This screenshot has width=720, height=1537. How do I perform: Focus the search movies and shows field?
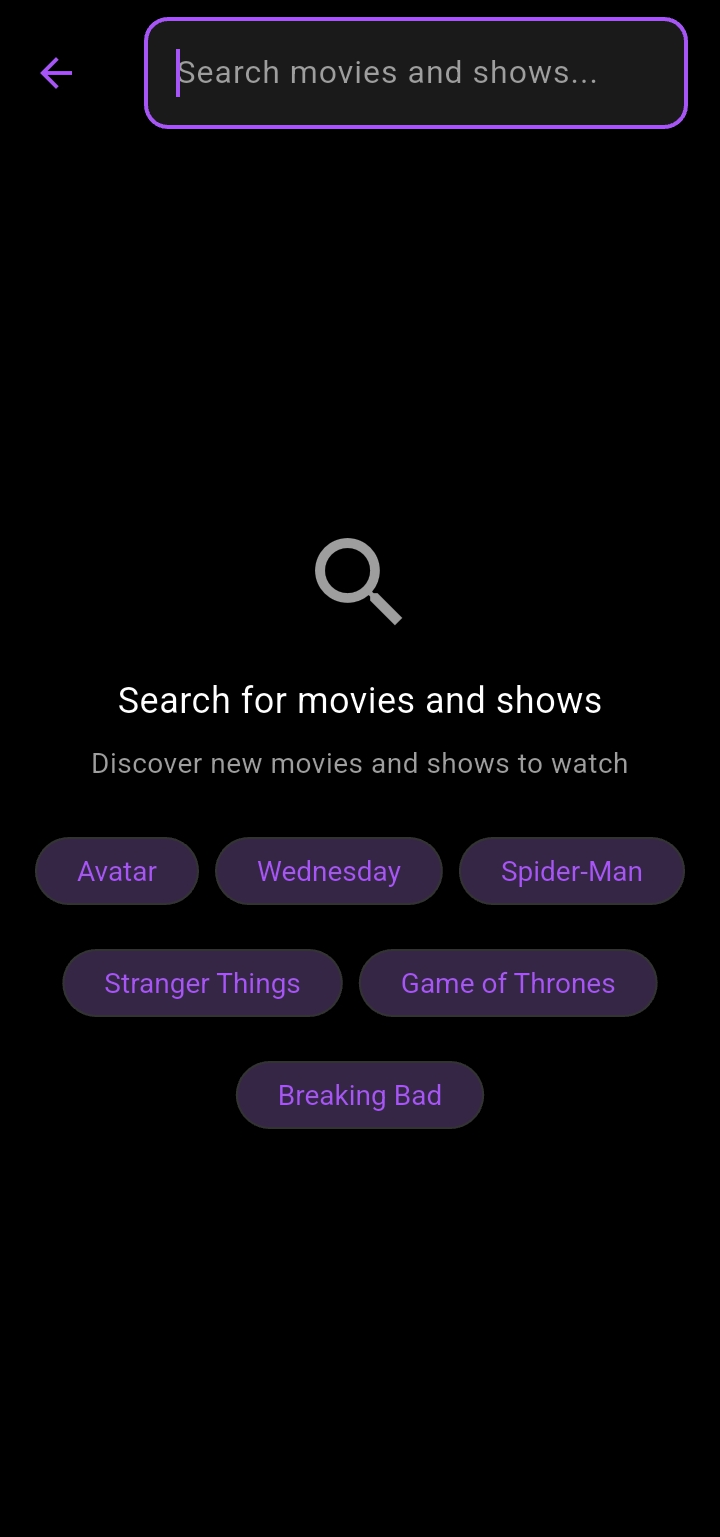(416, 73)
